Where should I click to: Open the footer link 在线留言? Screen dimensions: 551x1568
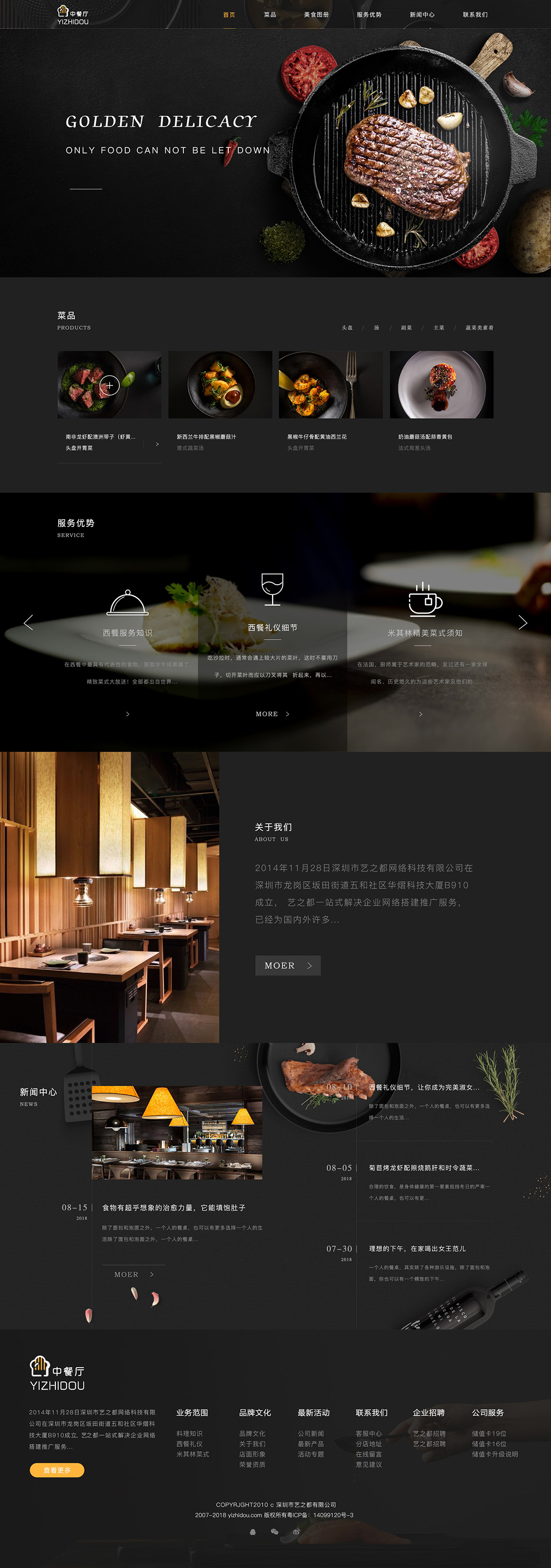[x=368, y=1454]
